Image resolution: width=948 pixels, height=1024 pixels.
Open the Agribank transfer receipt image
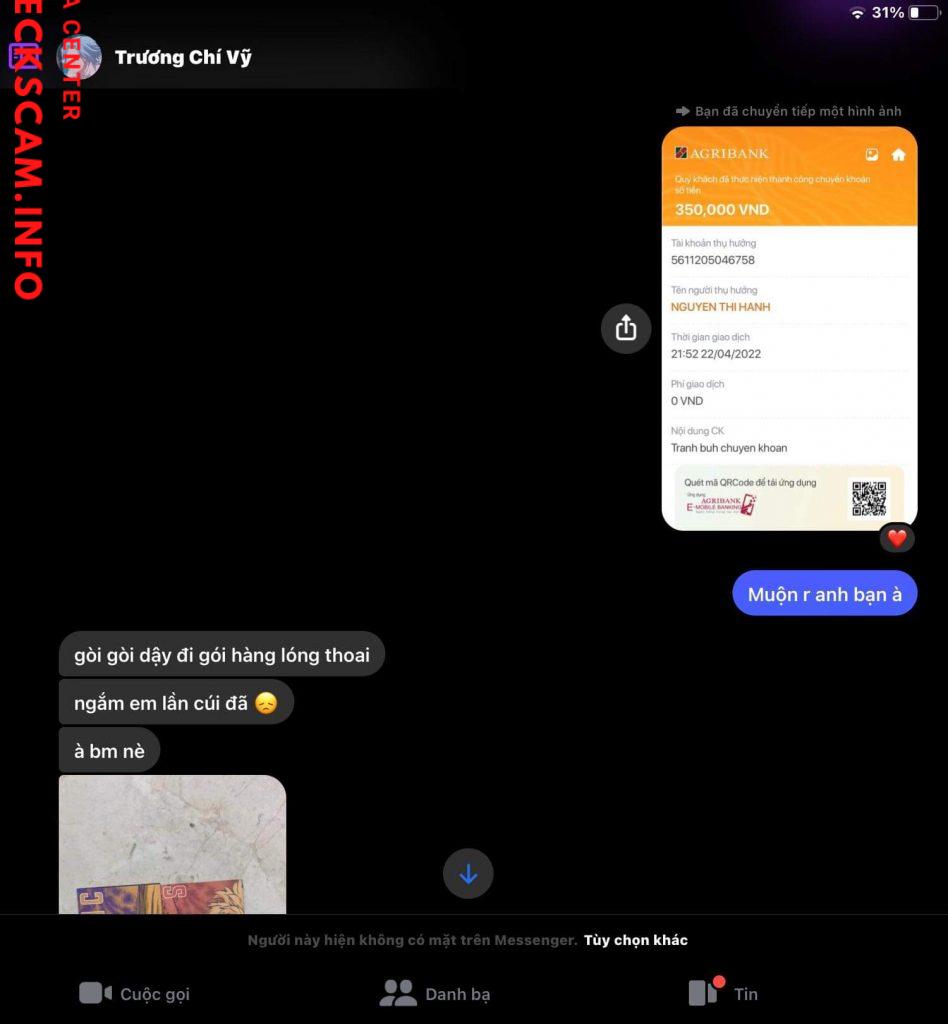tap(789, 328)
